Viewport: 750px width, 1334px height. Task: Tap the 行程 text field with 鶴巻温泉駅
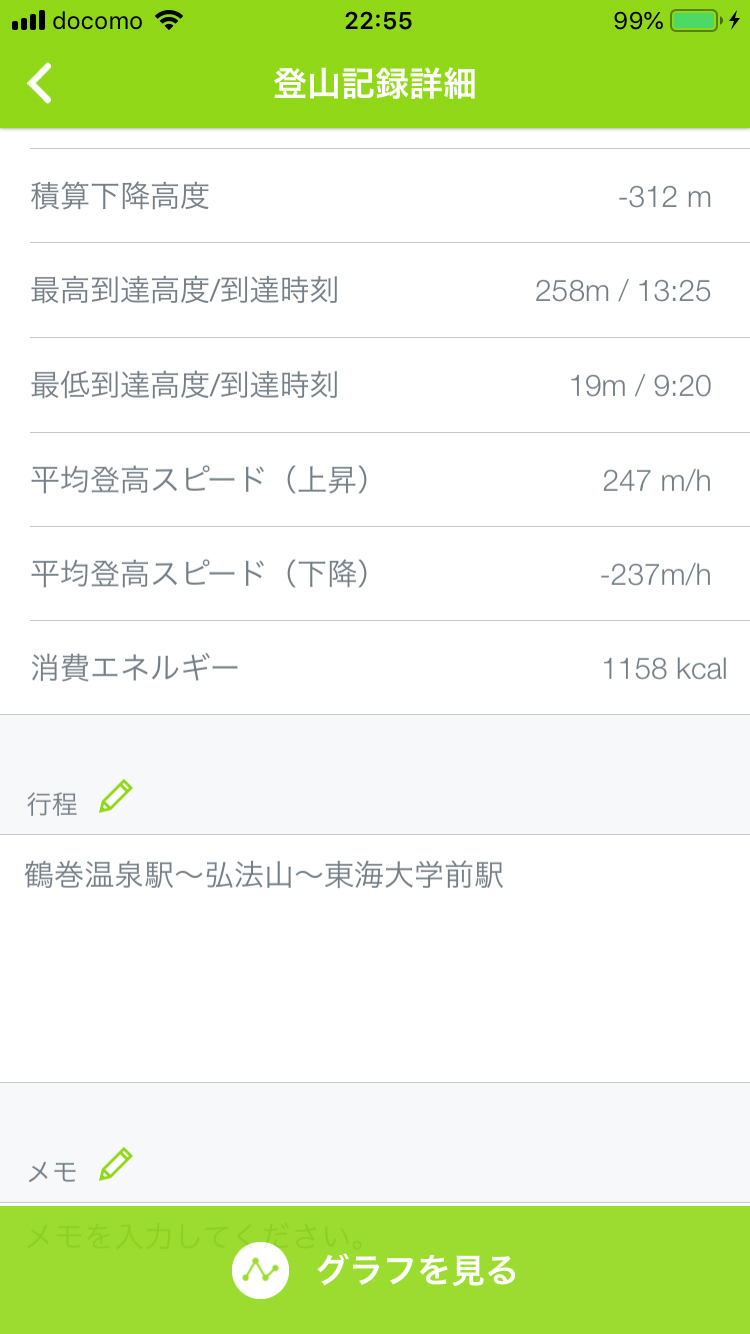pos(375,958)
